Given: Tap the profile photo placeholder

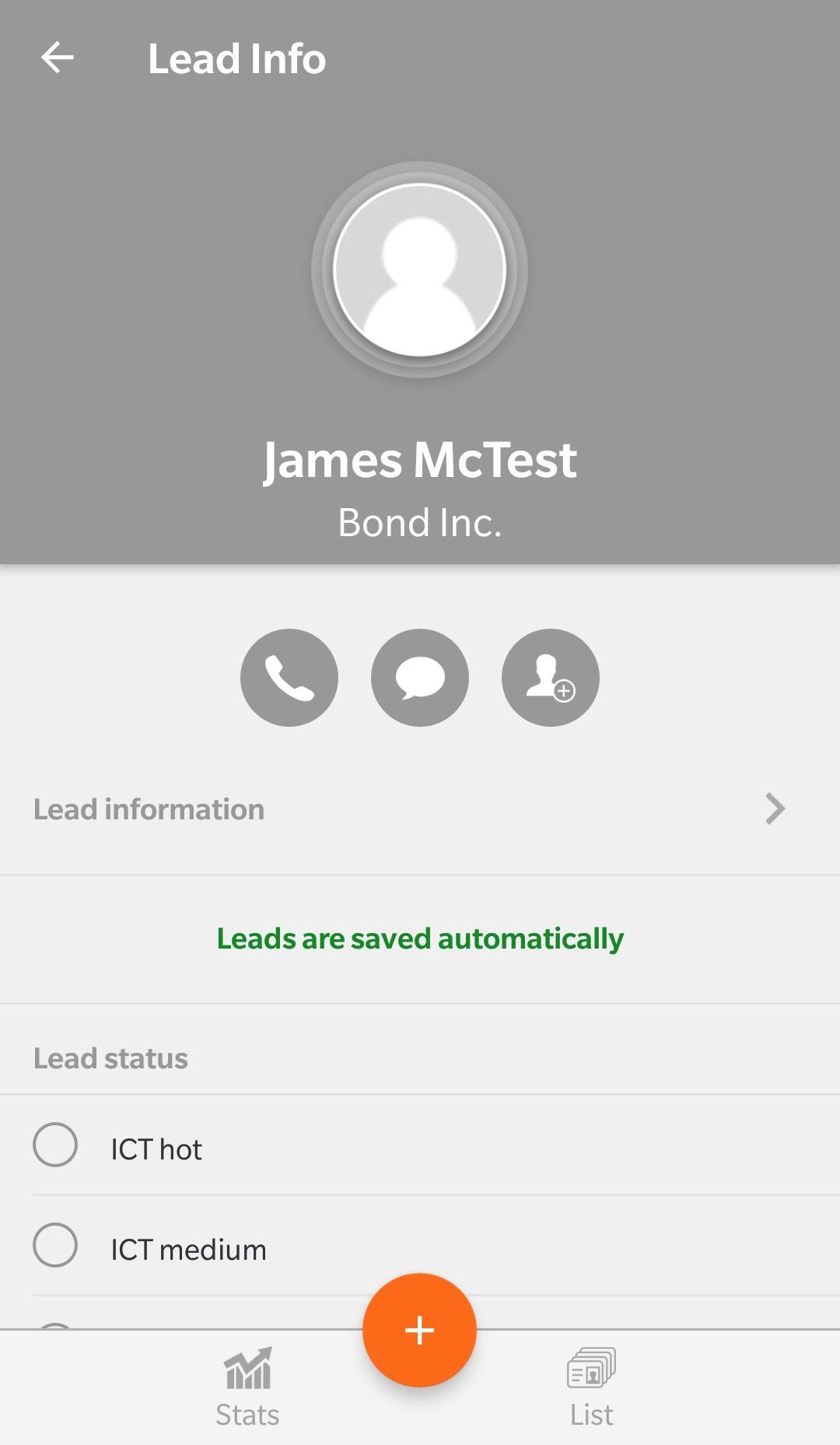Looking at the screenshot, I should tap(420, 270).
